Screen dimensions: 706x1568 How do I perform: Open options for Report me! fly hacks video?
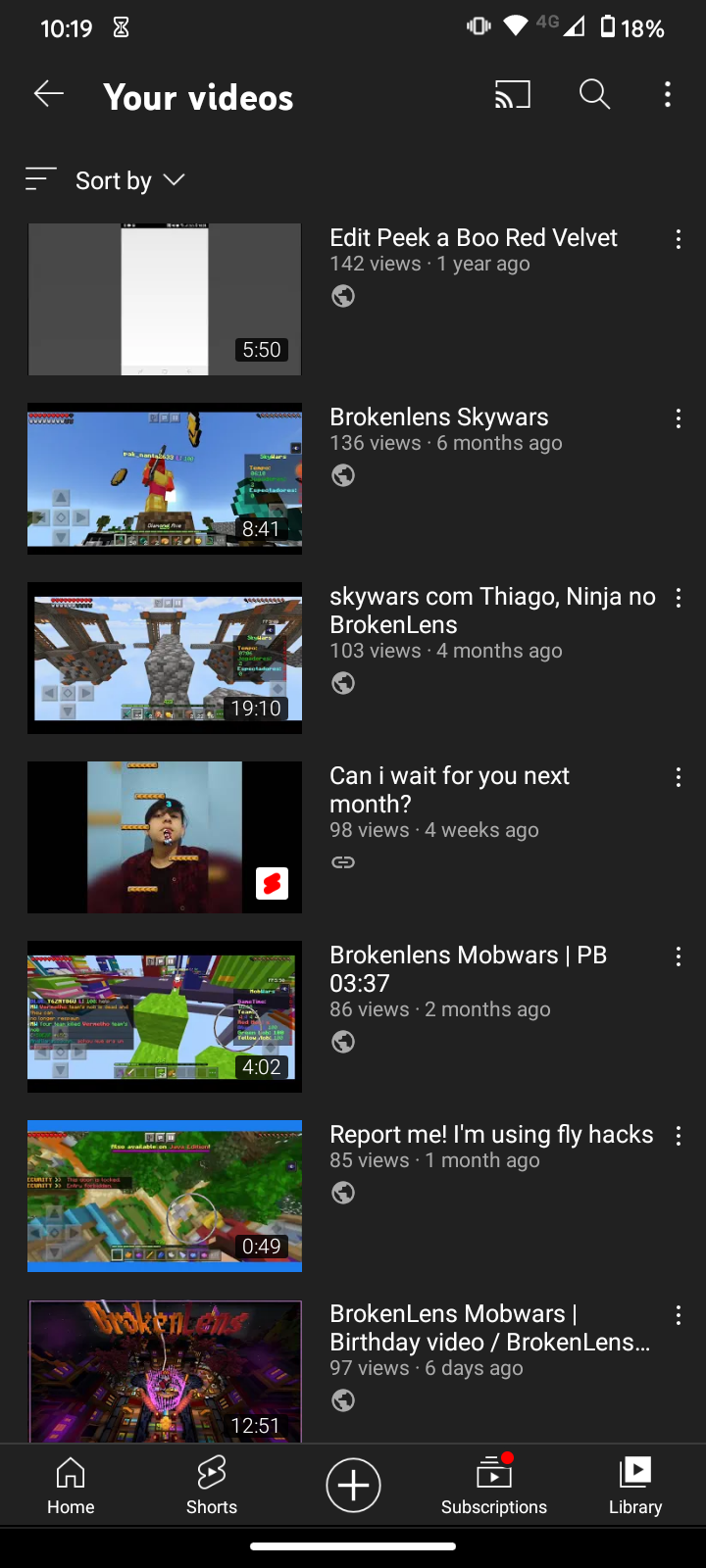click(678, 1136)
